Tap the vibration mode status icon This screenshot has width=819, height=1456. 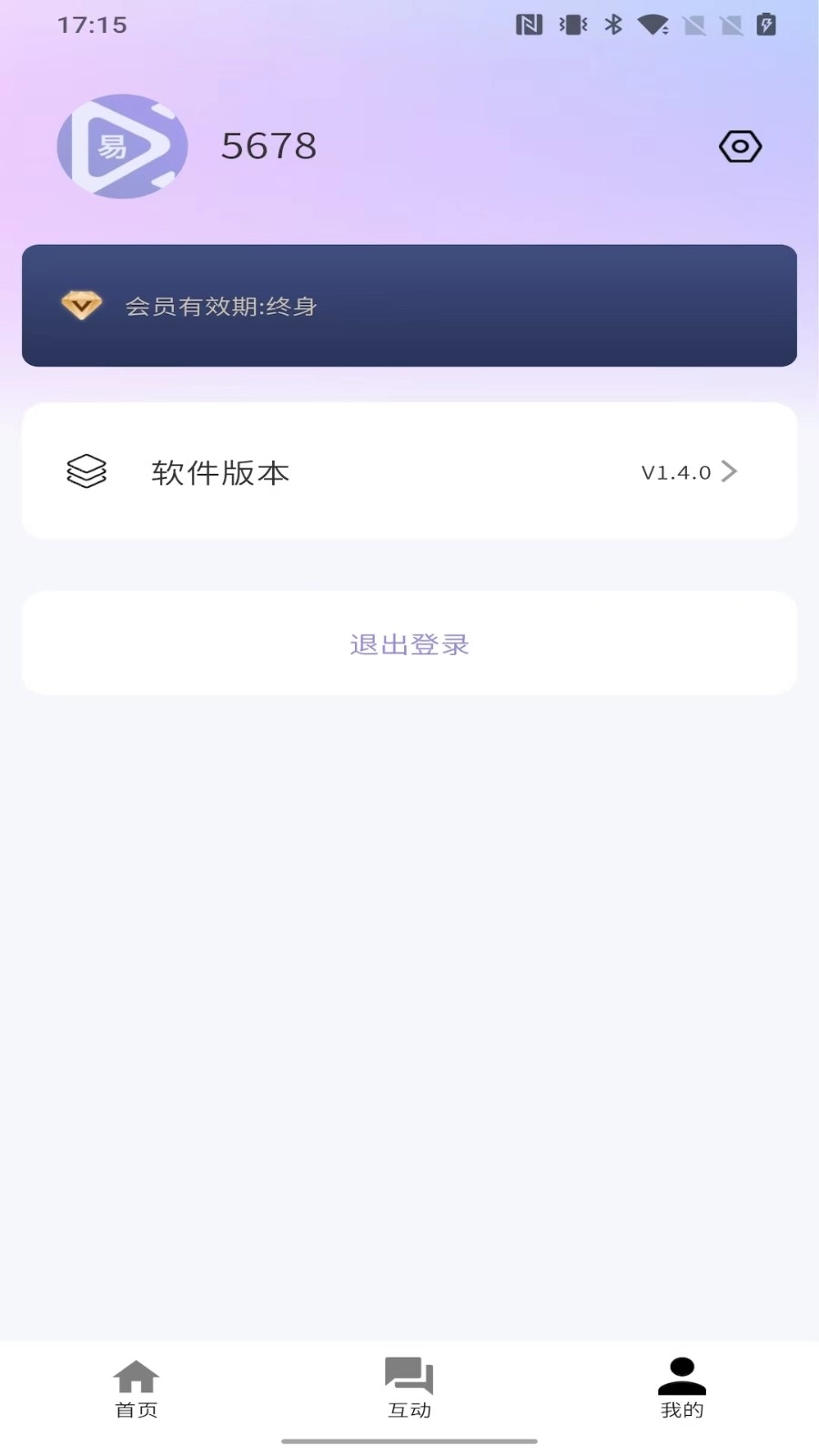click(x=572, y=26)
